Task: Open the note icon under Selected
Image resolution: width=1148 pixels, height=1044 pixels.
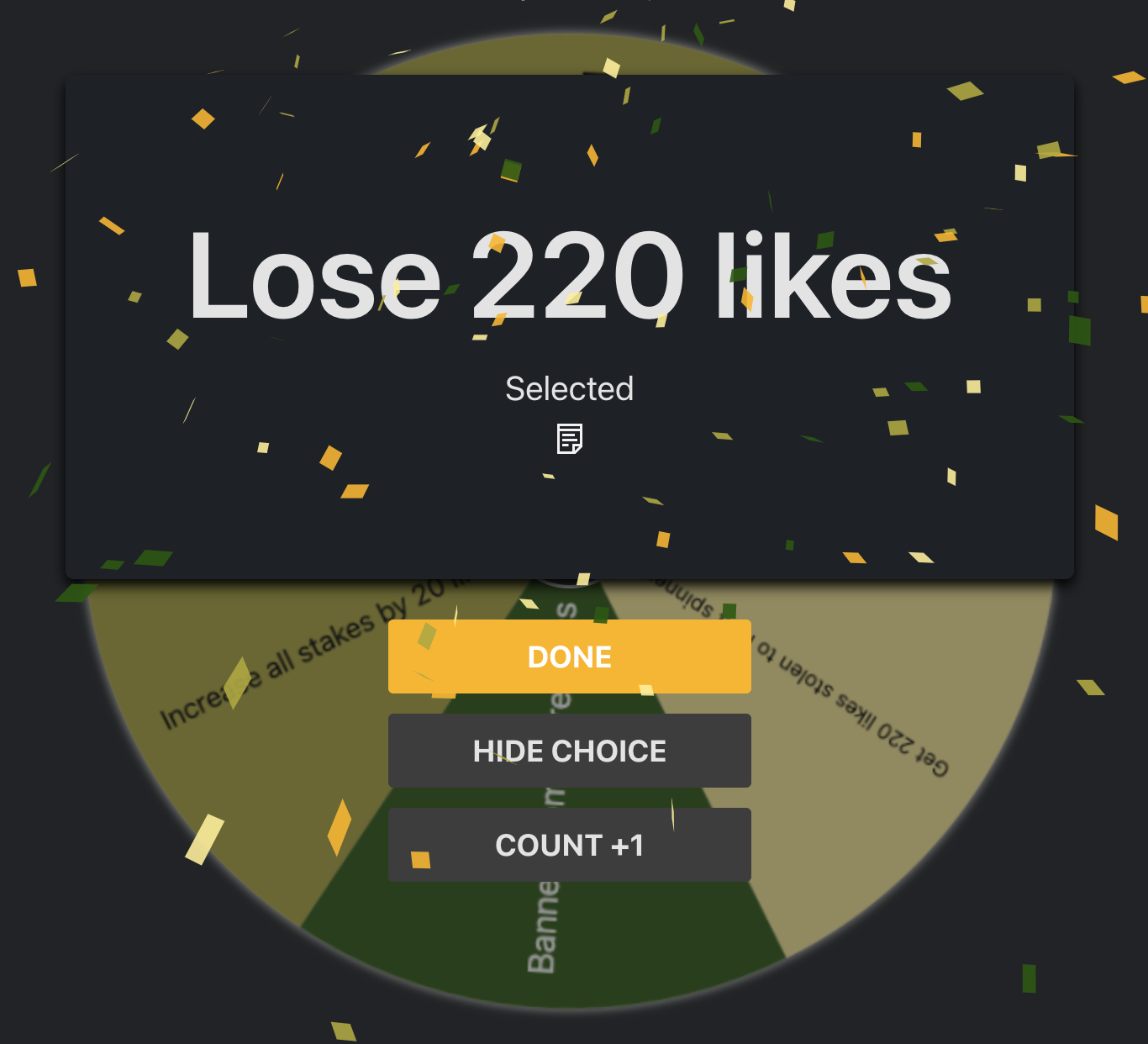Action: tap(570, 439)
